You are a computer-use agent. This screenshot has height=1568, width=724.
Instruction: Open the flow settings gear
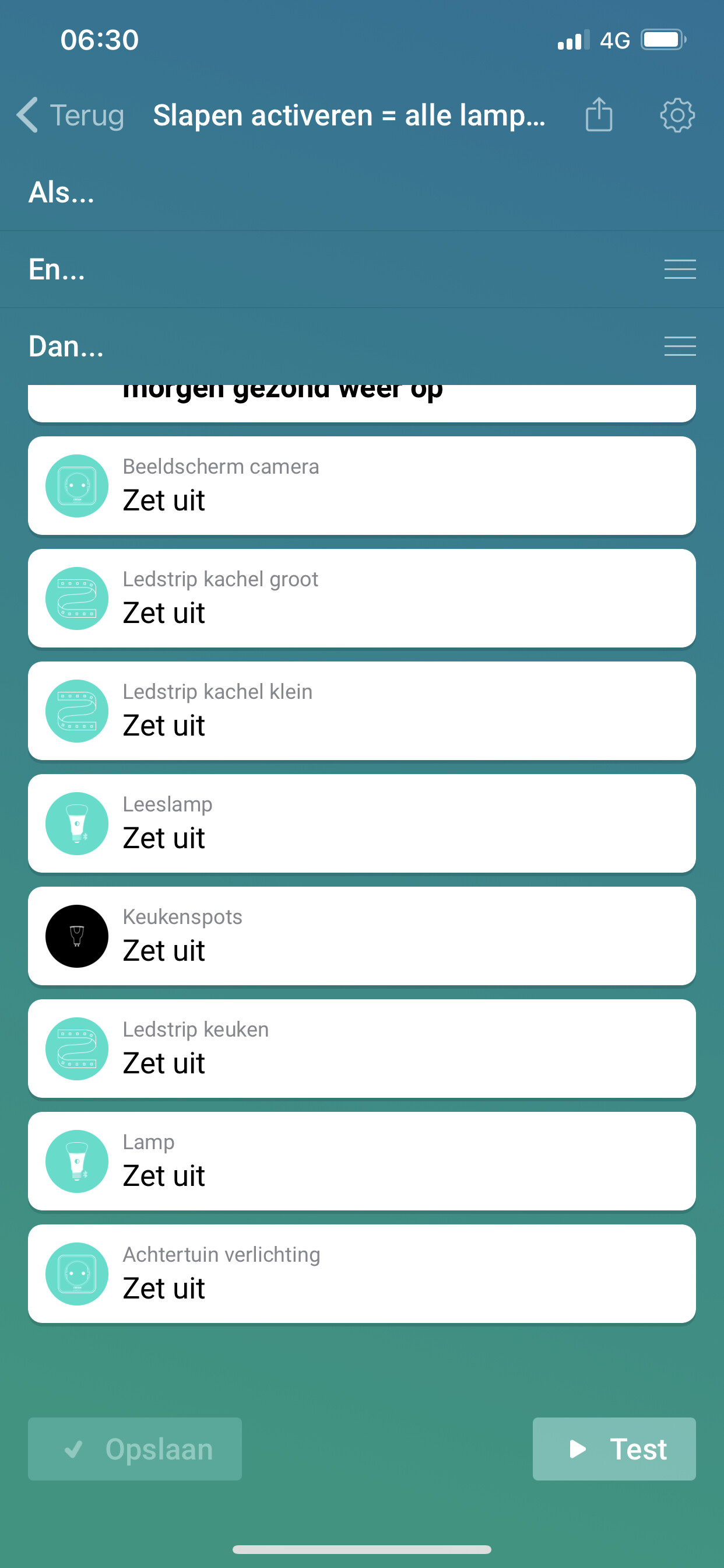tap(677, 115)
